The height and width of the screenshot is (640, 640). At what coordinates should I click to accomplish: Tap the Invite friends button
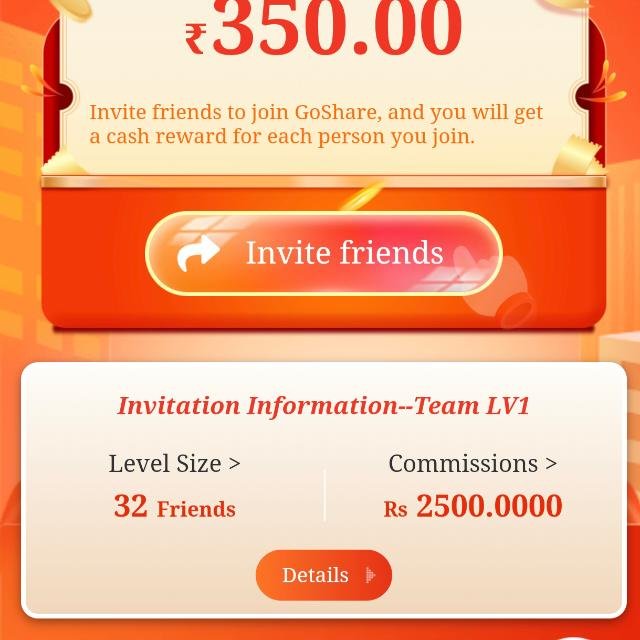(323, 253)
